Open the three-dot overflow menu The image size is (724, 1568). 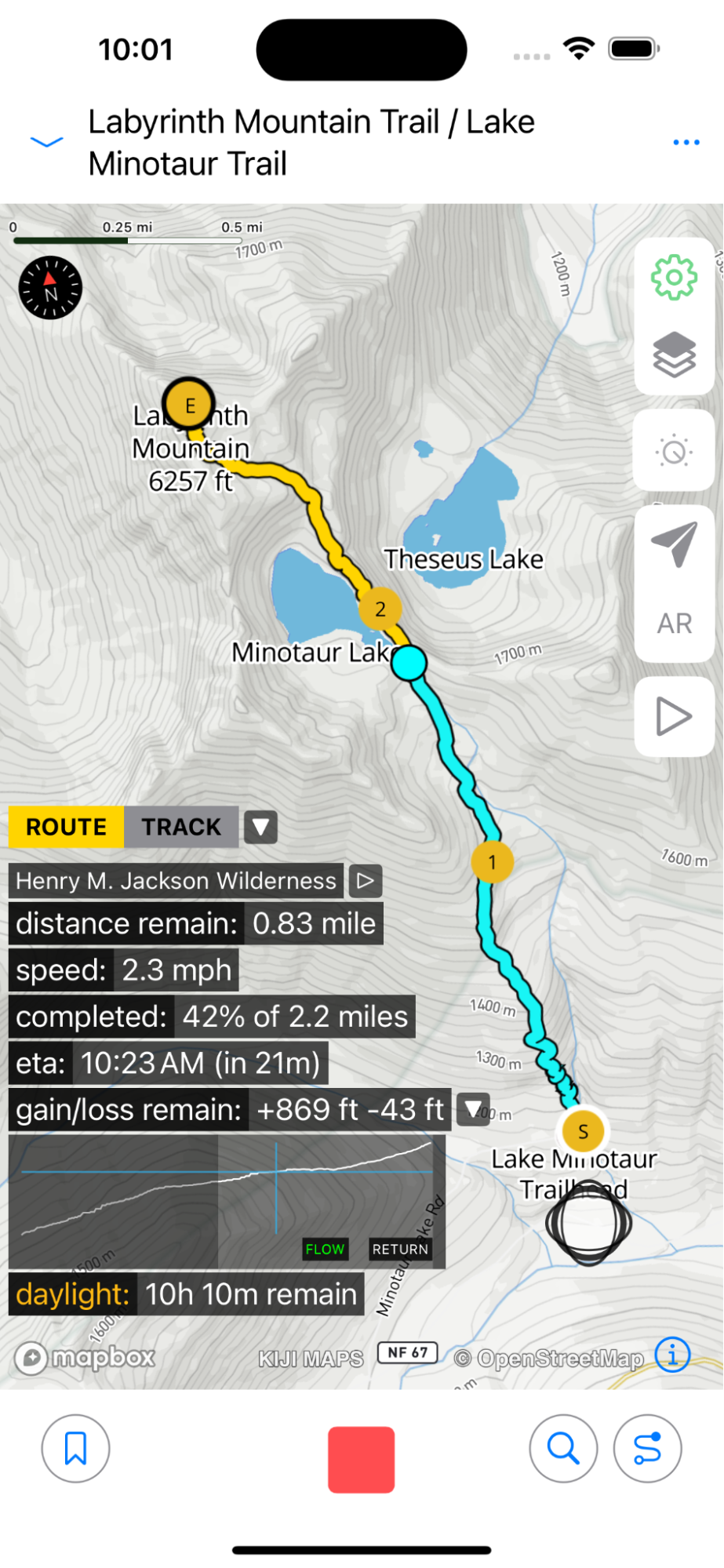[686, 142]
